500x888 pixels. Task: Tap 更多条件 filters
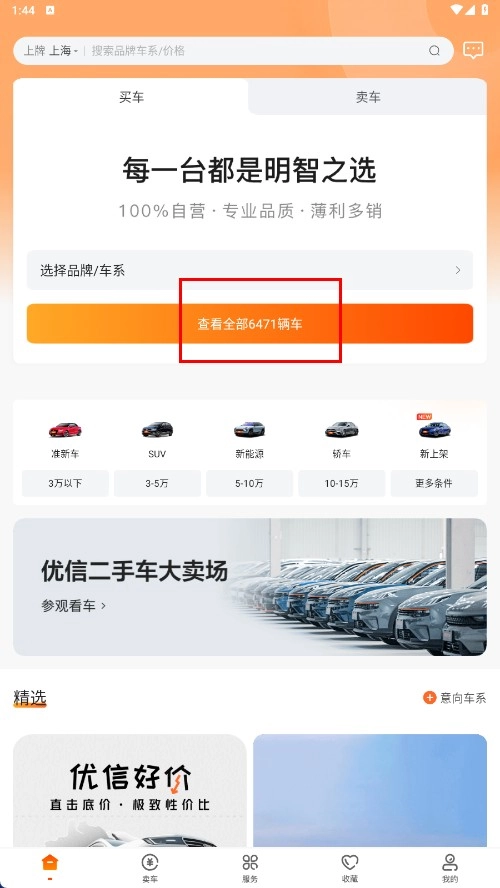(434, 484)
